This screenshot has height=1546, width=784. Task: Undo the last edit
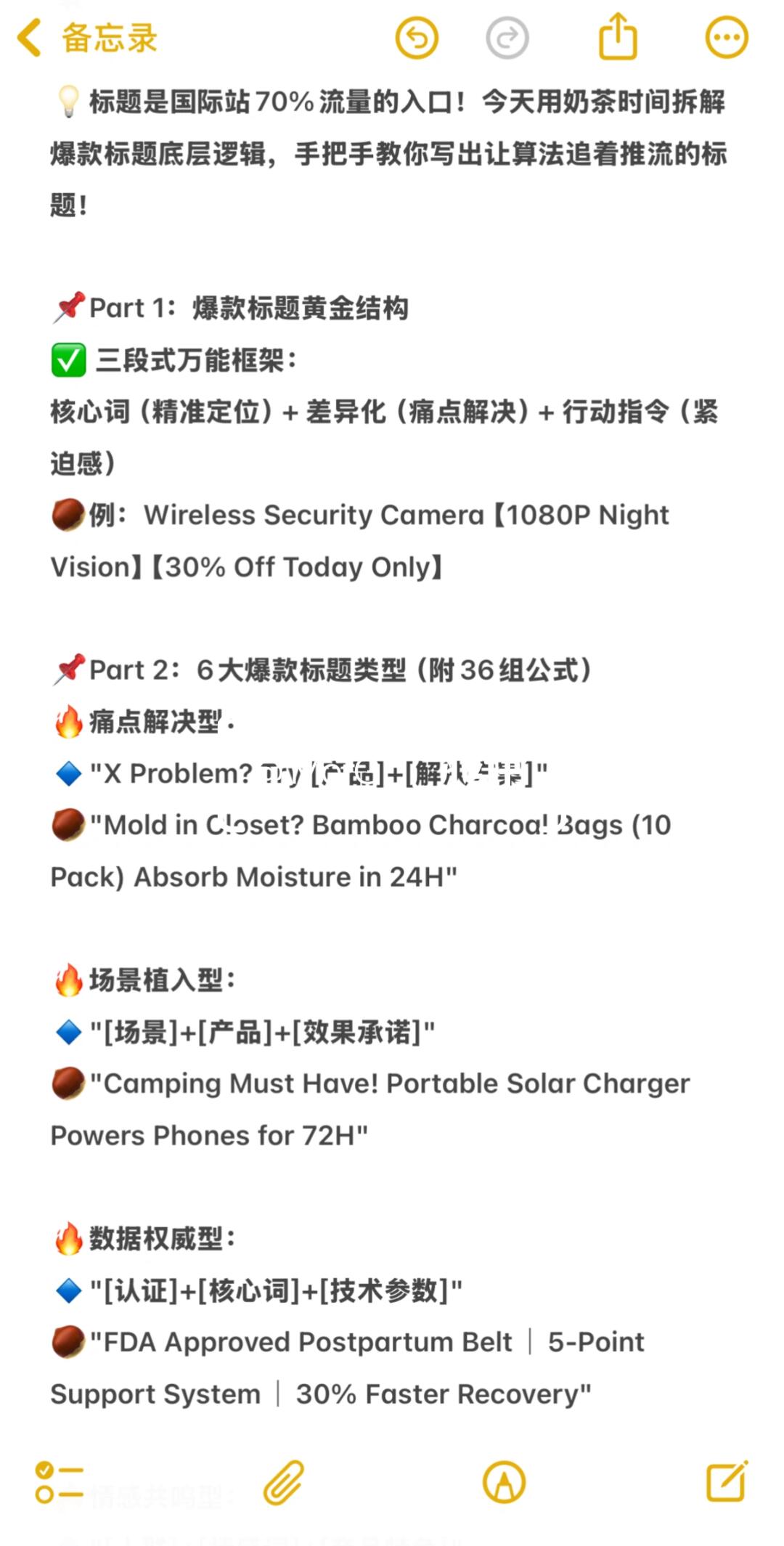point(417,38)
